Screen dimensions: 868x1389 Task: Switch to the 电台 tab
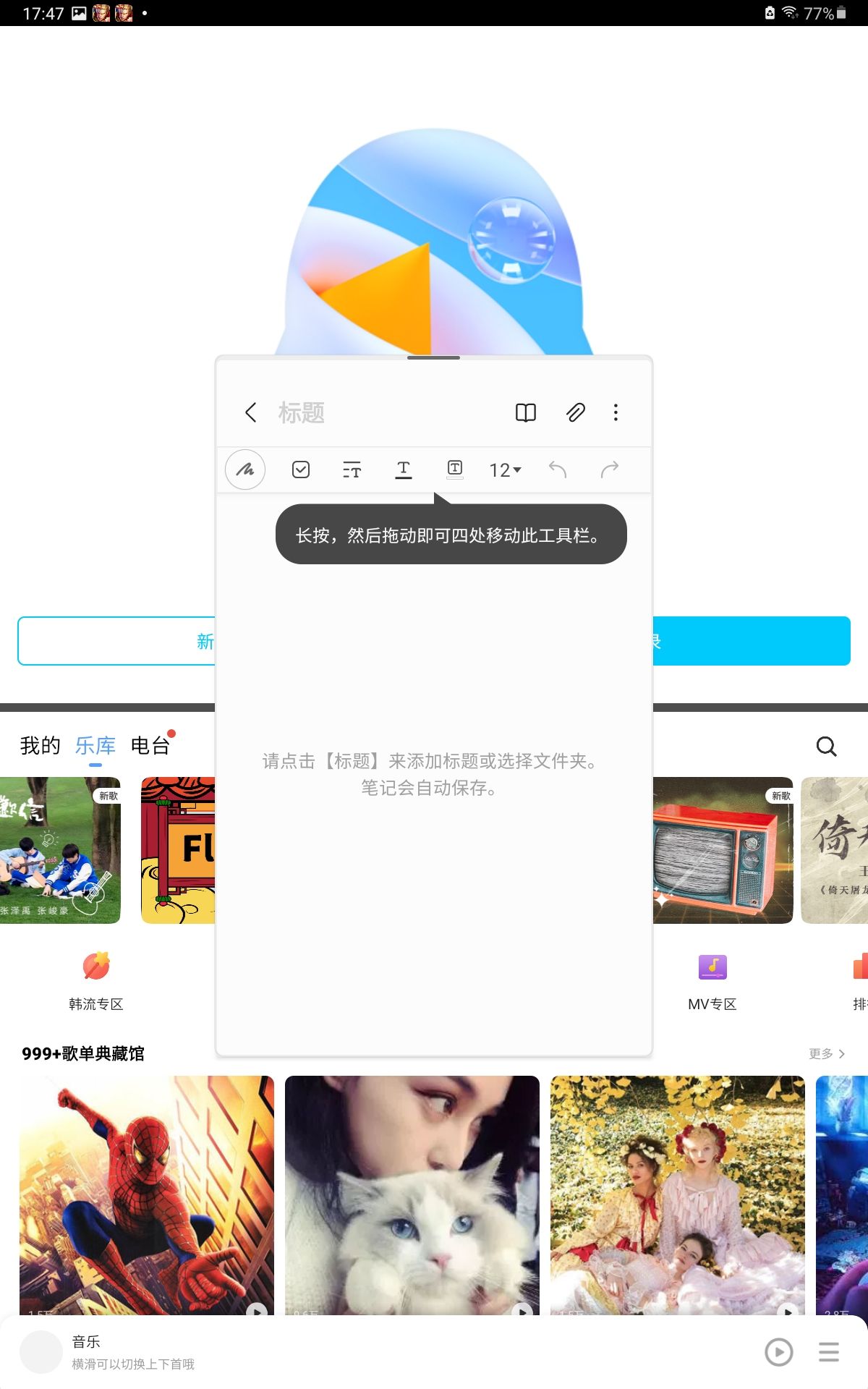[150, 745]
